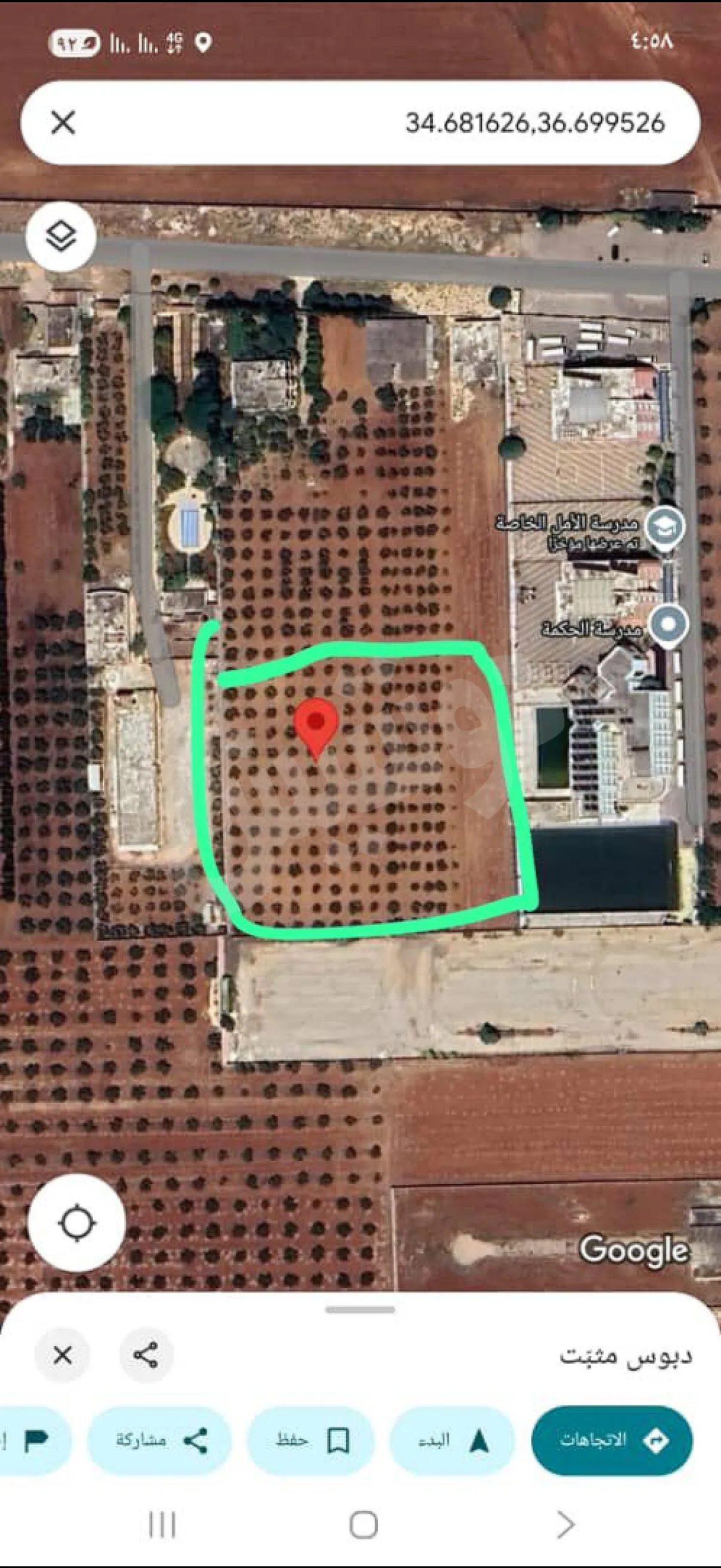Clear the coordinates in the search bar
This screenshot has height=1568, width=721.
point(63,123)
